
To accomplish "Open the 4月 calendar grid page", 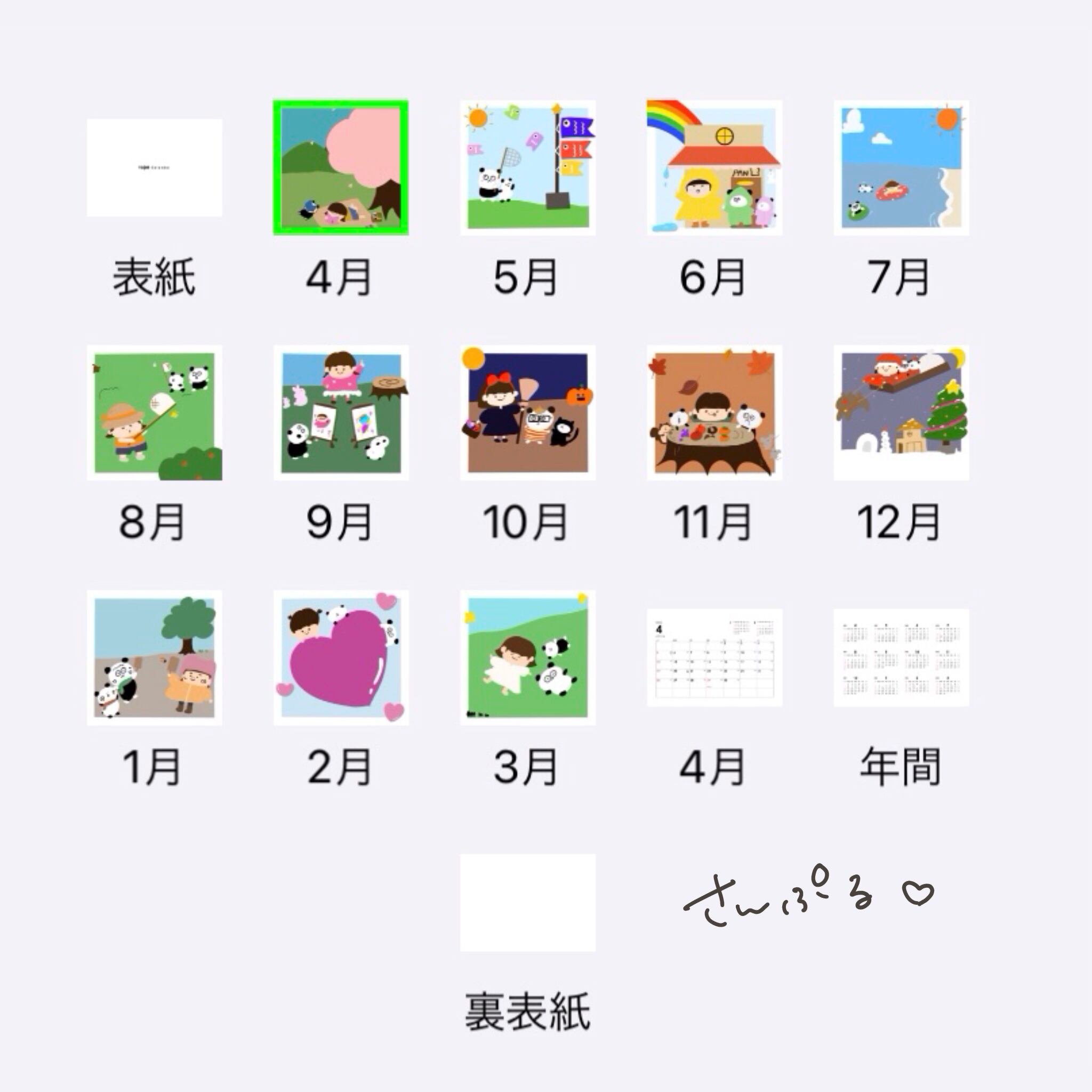I will (714, 657).
